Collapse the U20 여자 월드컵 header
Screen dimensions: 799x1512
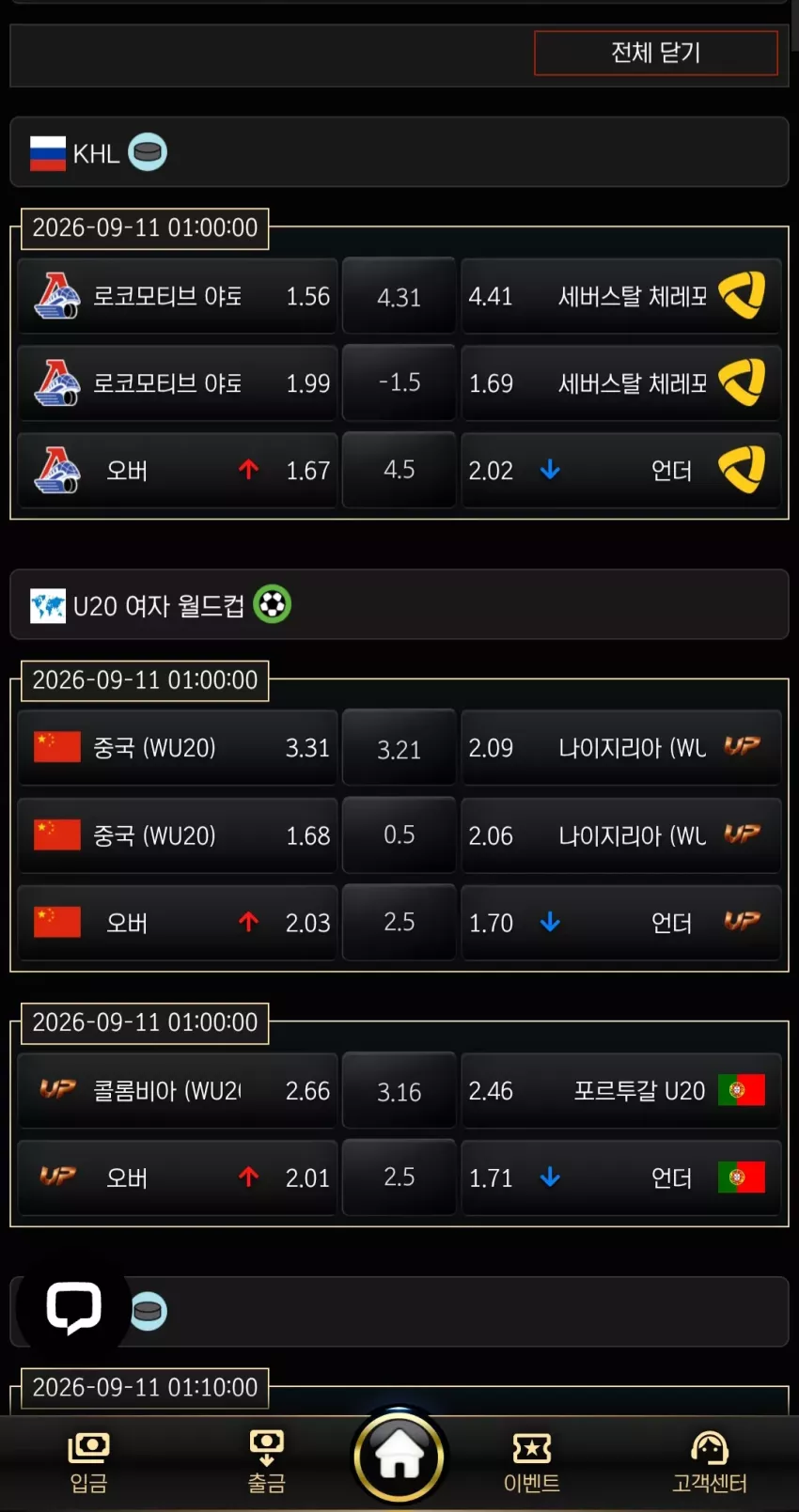[x=399, y=604]
